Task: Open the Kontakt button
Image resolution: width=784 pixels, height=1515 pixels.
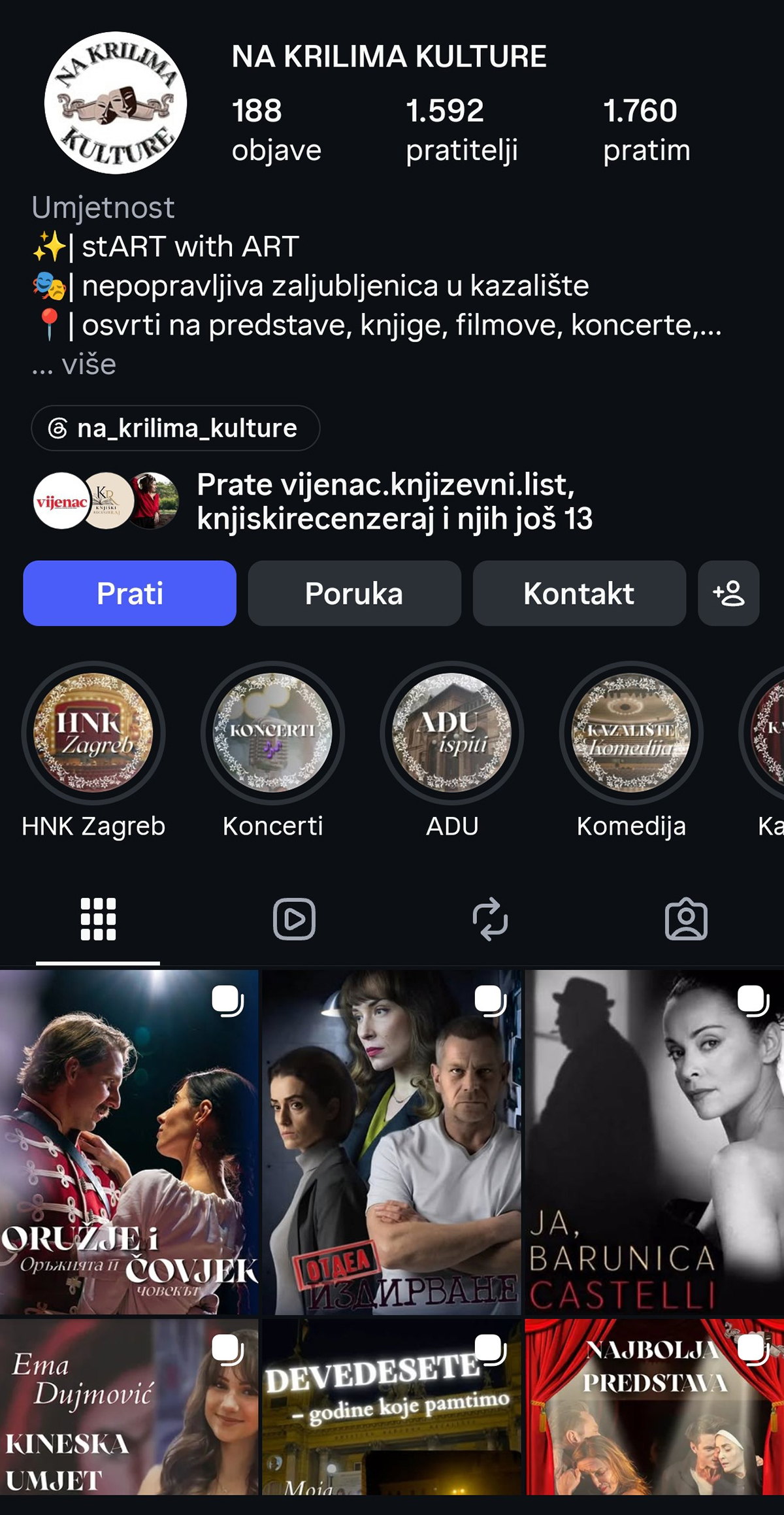Action: click(579, 593)
